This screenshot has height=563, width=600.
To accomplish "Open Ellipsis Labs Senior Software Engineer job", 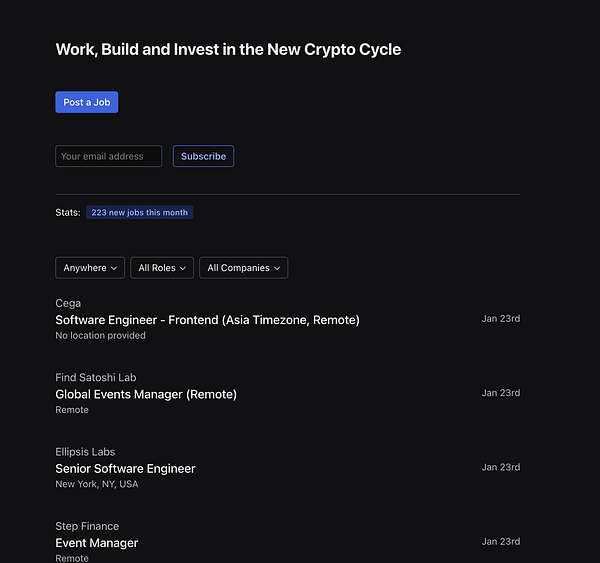I will [125, 468].
